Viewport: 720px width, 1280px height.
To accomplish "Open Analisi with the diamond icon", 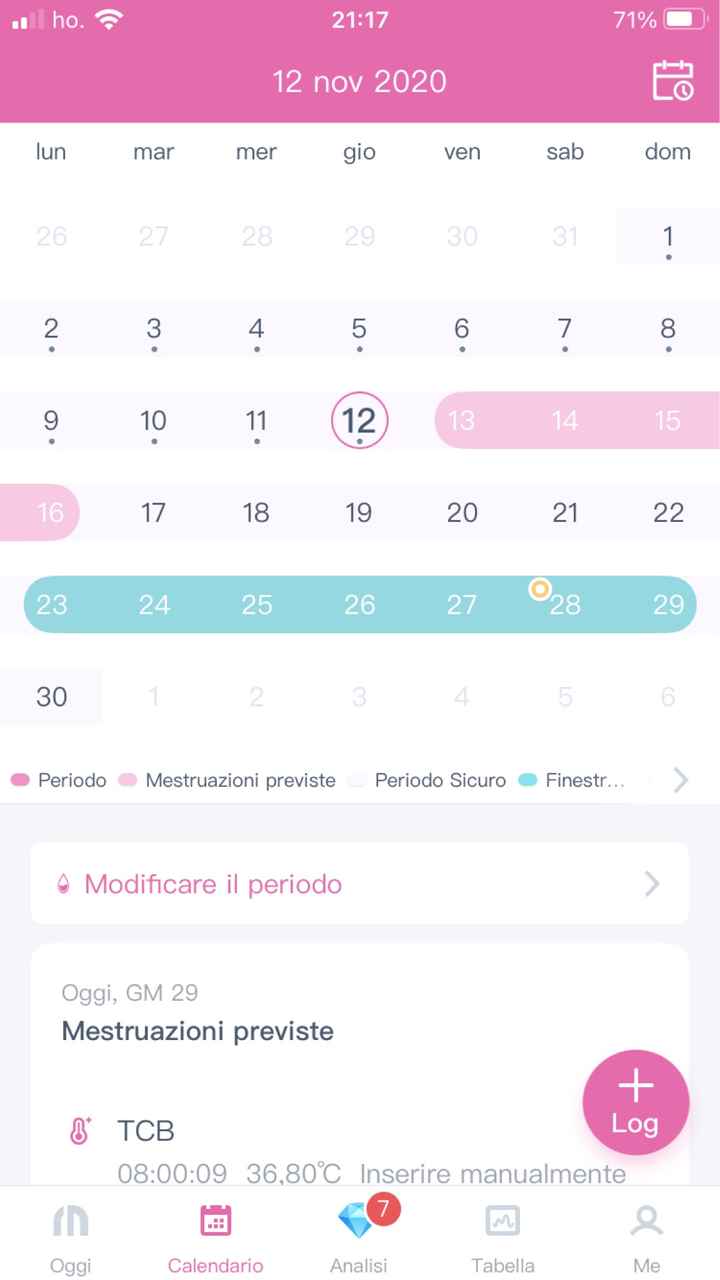I will pyautogui.click(x=359, y=1220).
